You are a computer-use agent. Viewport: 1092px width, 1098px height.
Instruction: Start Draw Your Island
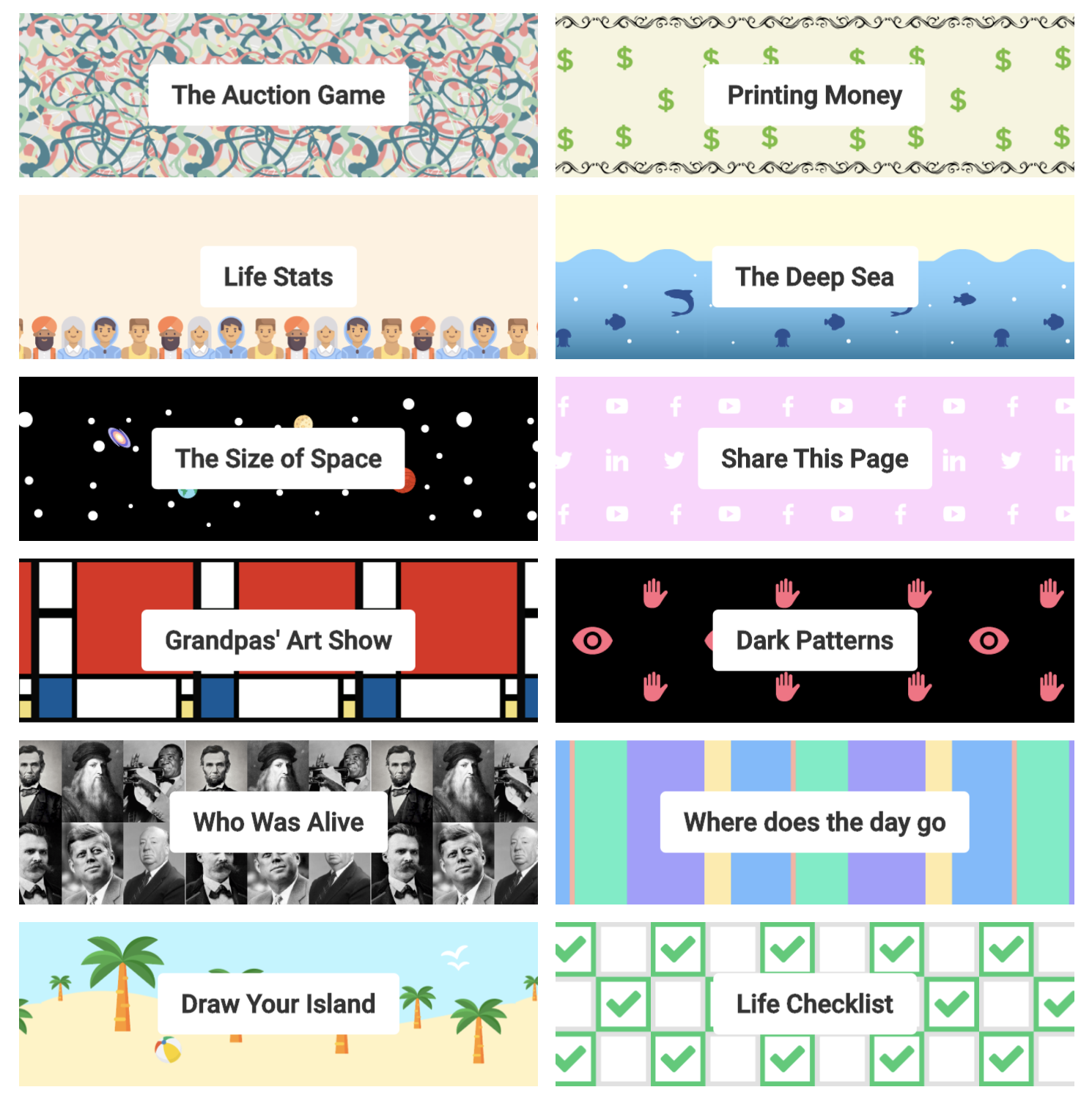pos(278,1004)
